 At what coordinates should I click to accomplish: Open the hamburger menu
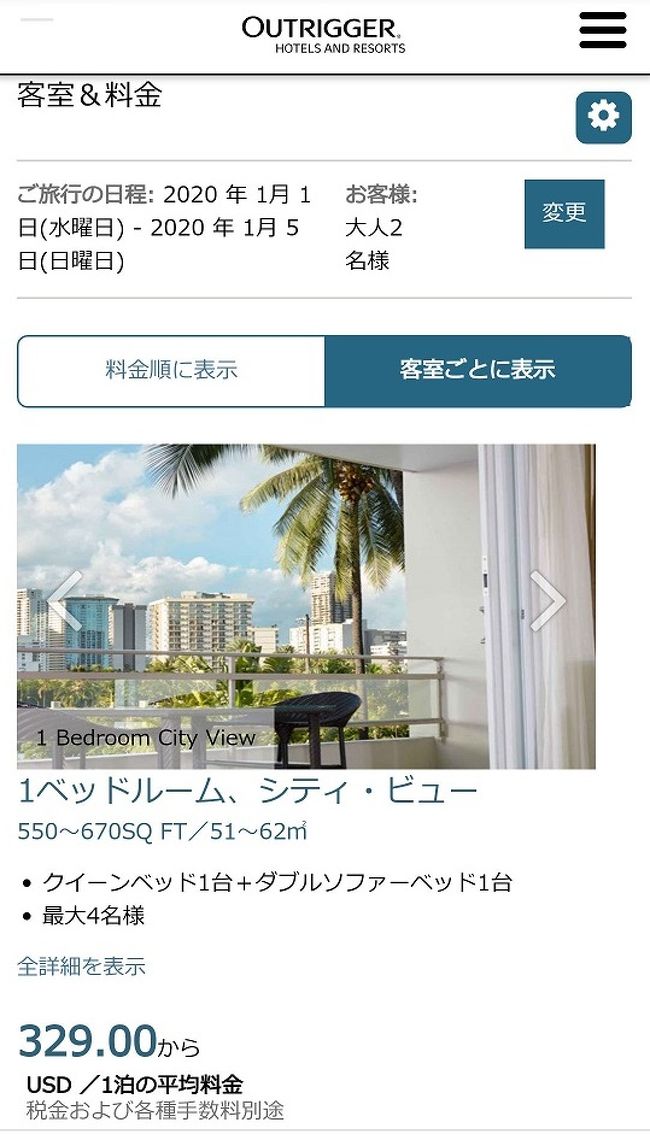pos(602,30)
